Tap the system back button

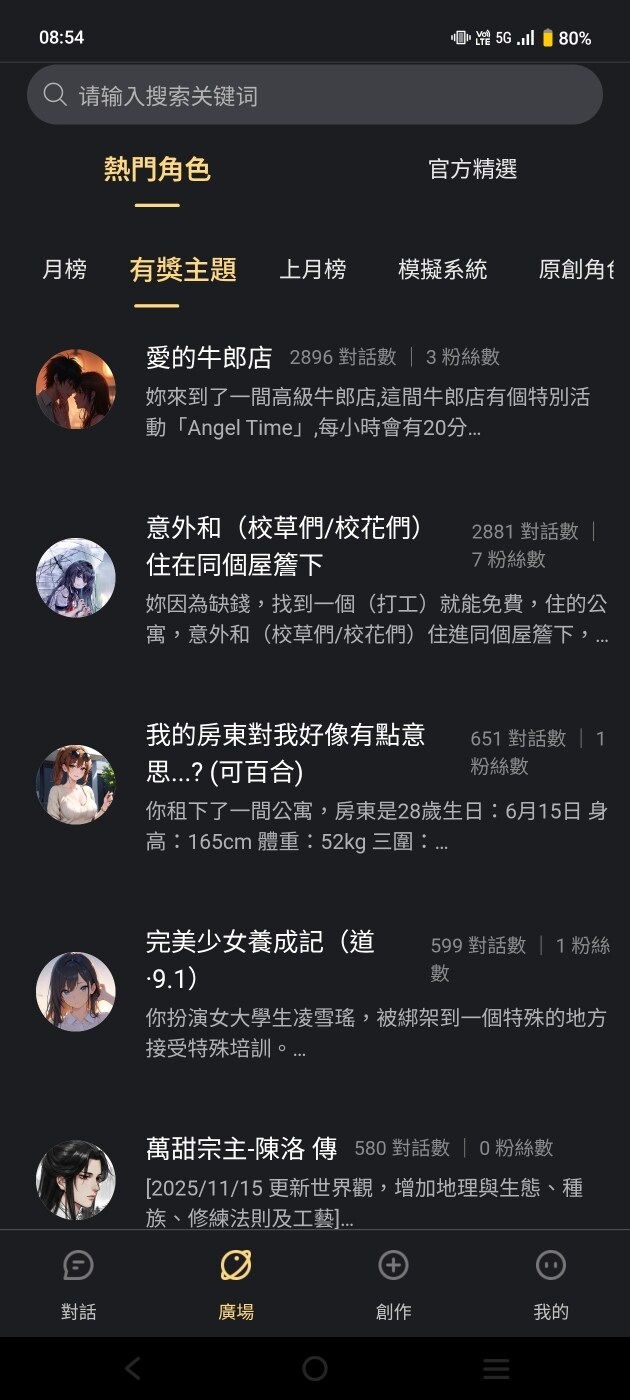pyautogui.click(x=133, y=1368)
